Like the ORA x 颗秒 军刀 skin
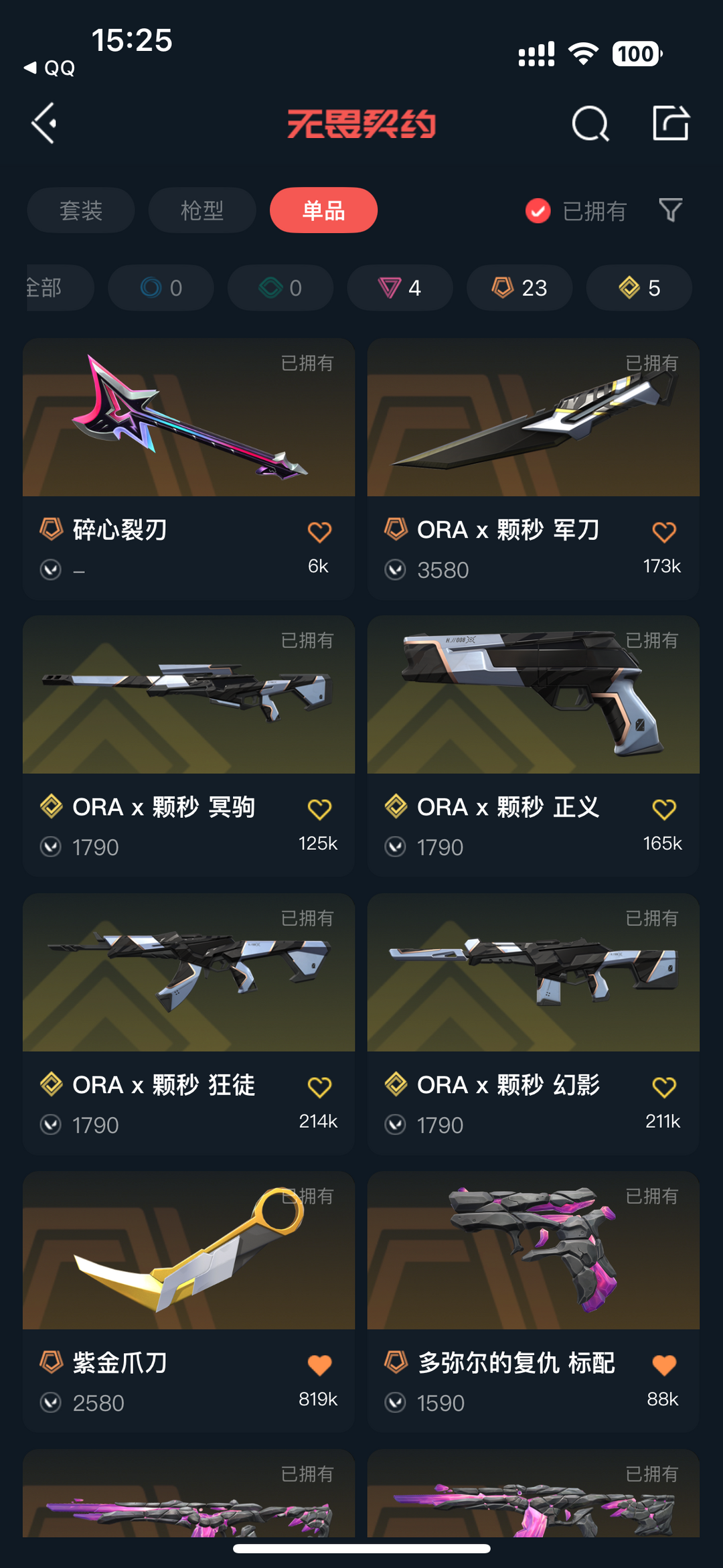Image resolution: width=723 pixels, height=1568 pixels. tap(663, 532)
